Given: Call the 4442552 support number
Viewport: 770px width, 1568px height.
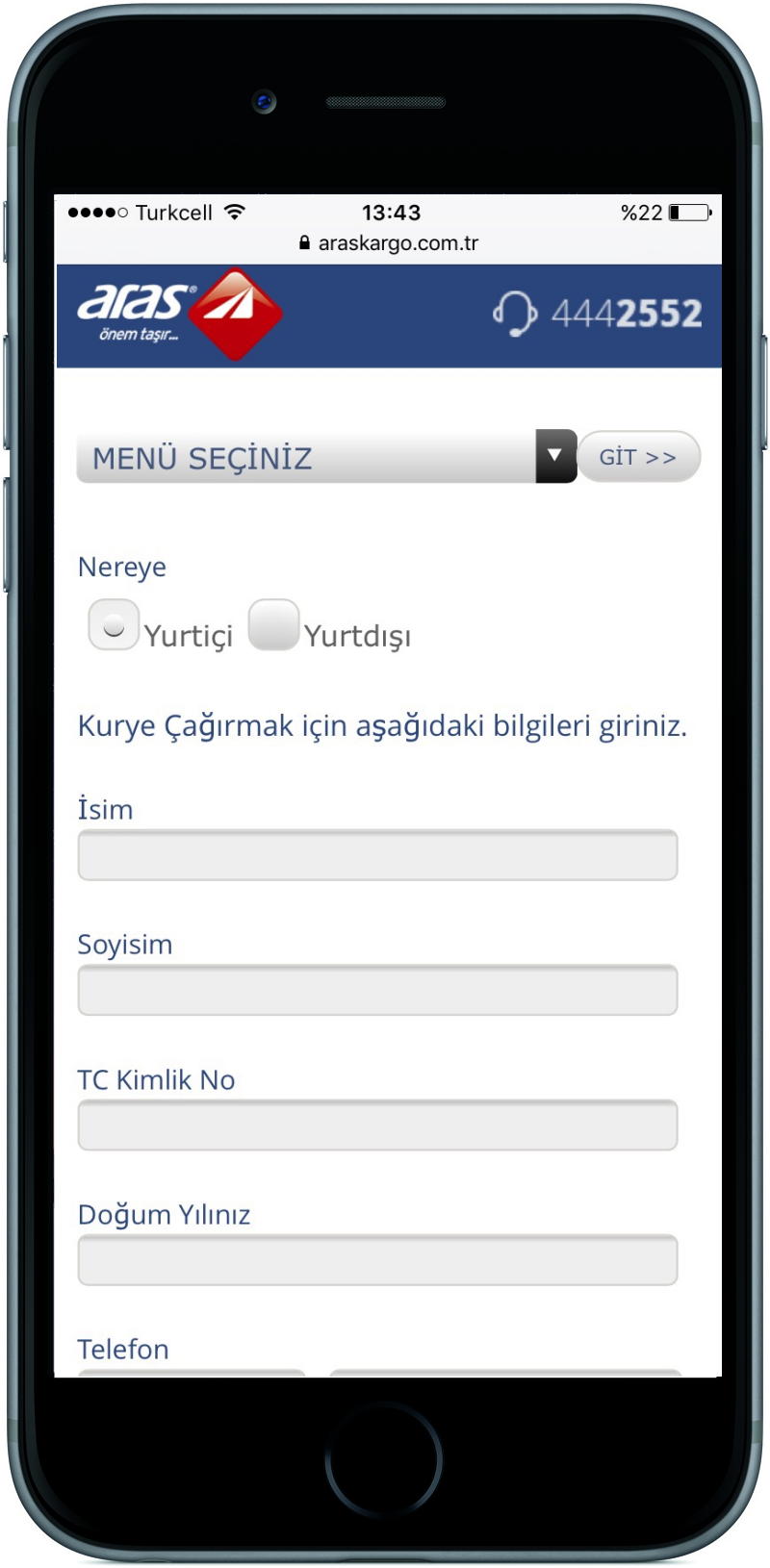Looking at the screenshot, I should click(597, 314).
